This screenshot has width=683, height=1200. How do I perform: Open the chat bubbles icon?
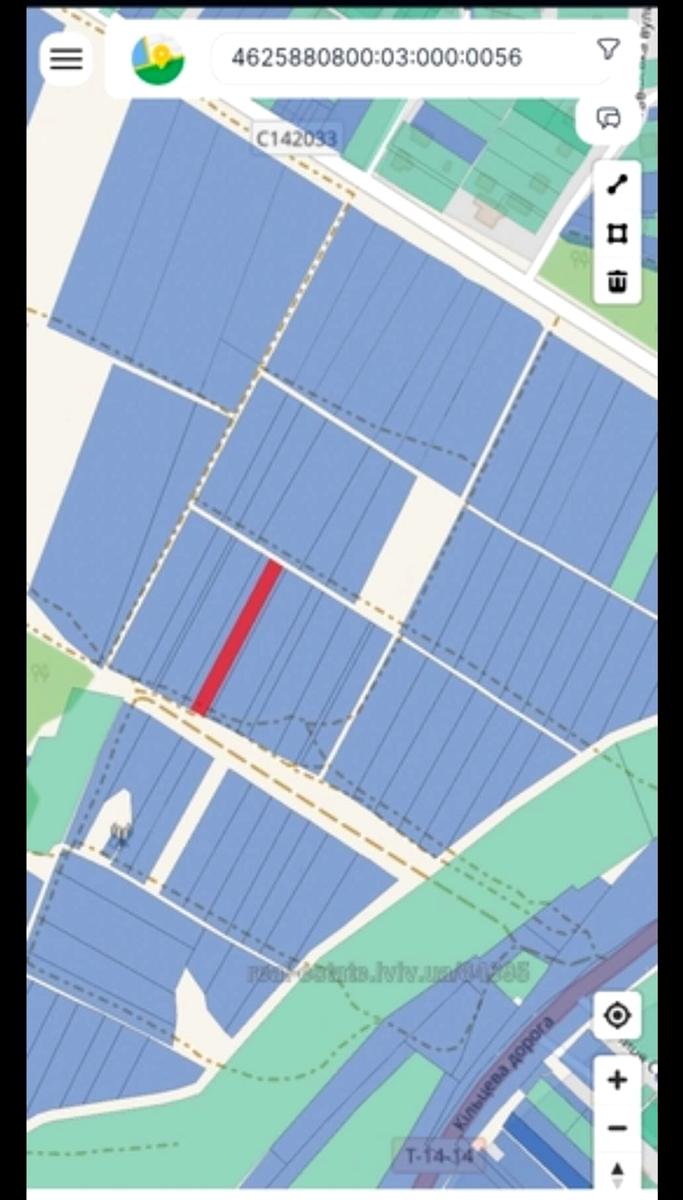608,118
